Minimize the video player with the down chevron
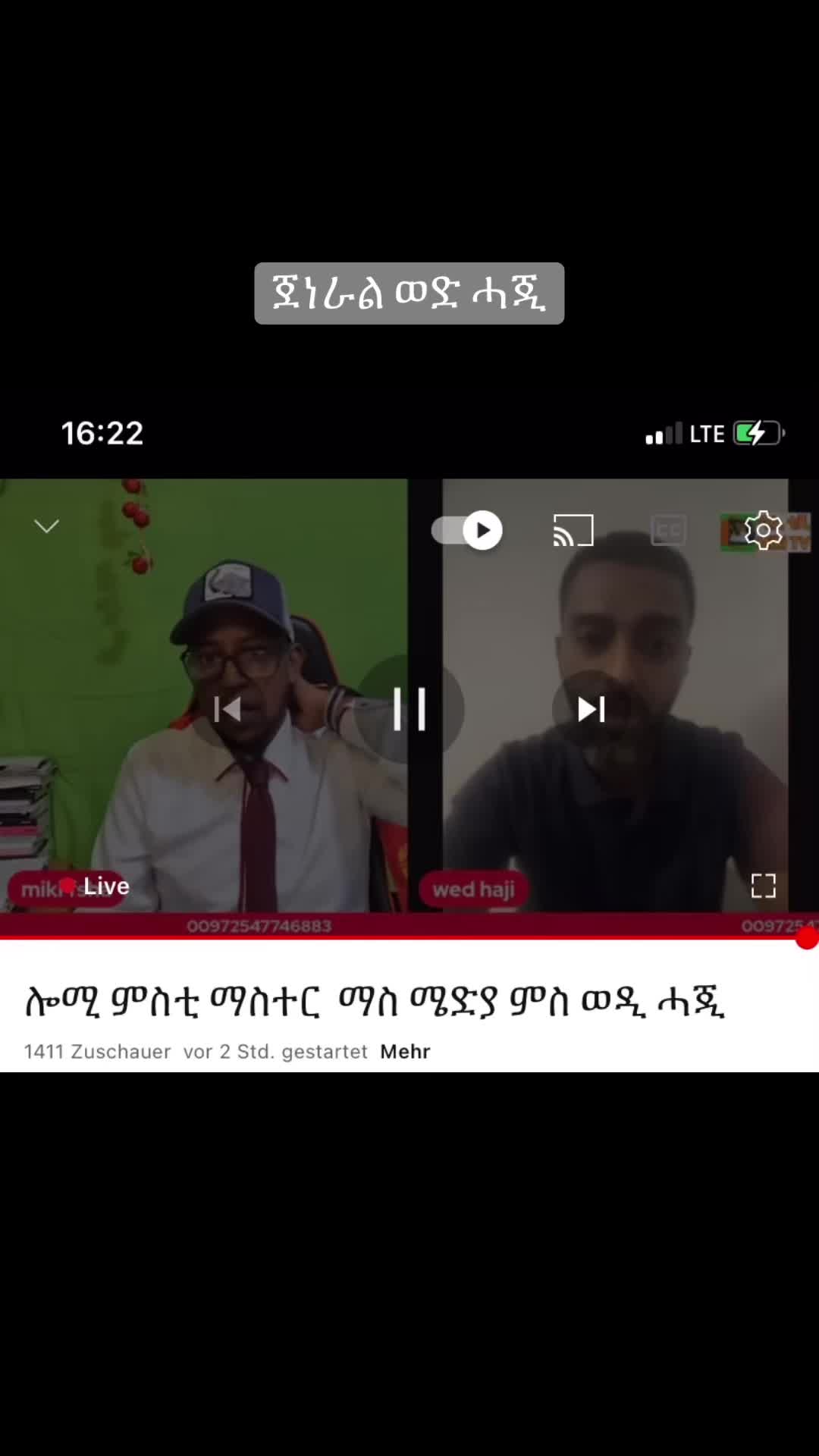Screen dimensions: 819x1456 coord(47,526)
